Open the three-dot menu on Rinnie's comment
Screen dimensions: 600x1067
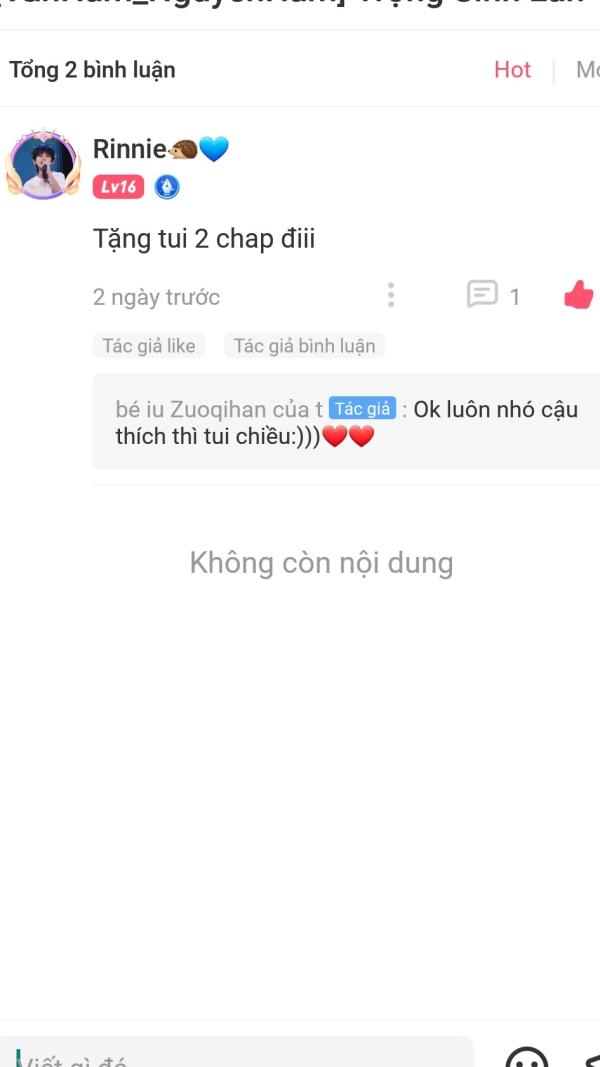tap(390, 295)
